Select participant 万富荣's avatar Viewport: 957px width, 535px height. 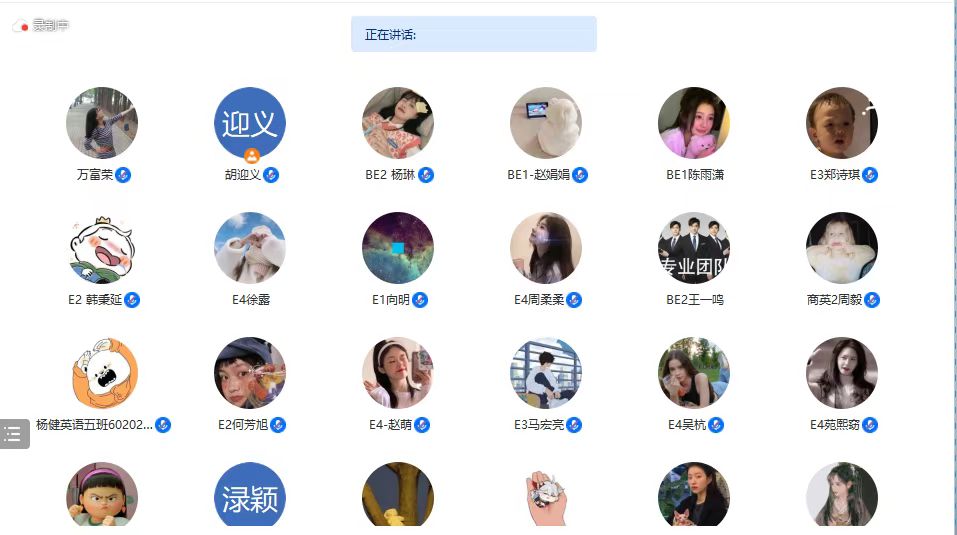(x=102, y=123)
